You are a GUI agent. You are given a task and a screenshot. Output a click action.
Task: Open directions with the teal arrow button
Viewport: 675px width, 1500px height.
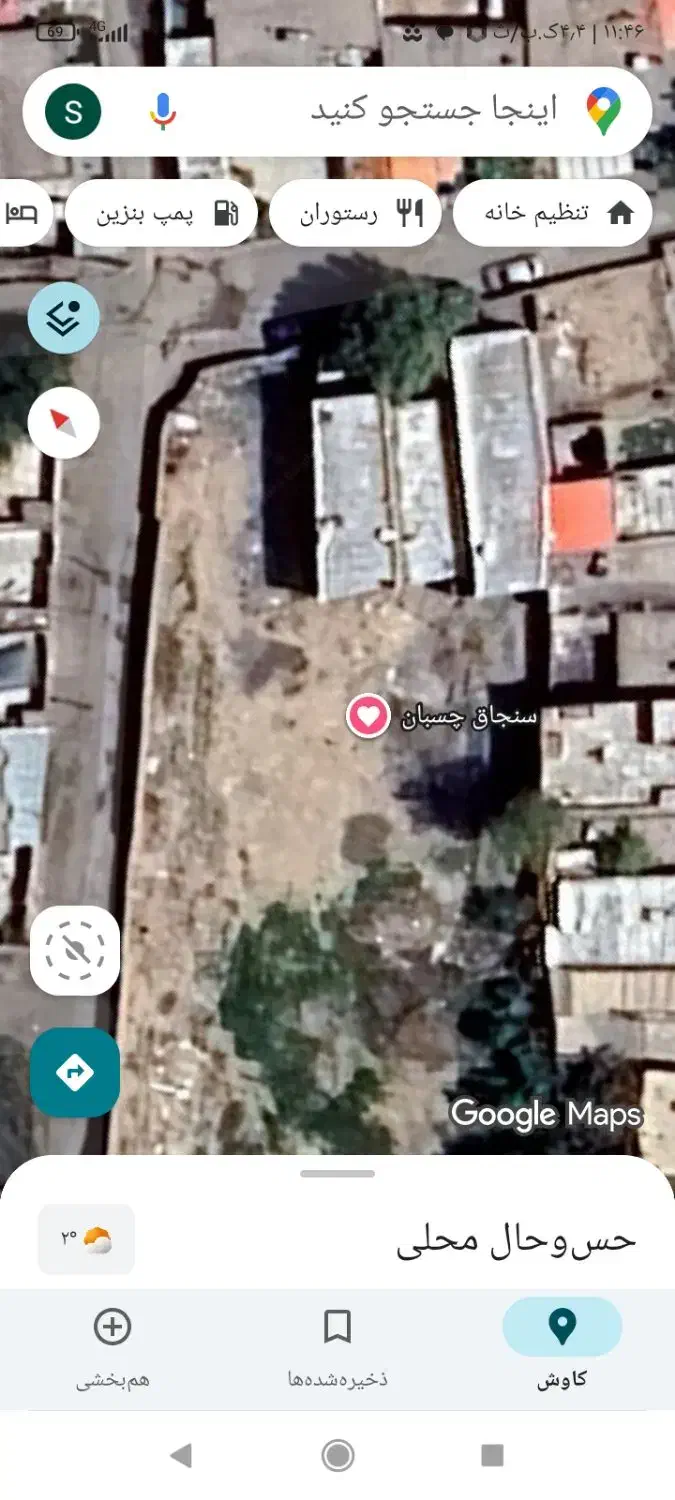75,1073
